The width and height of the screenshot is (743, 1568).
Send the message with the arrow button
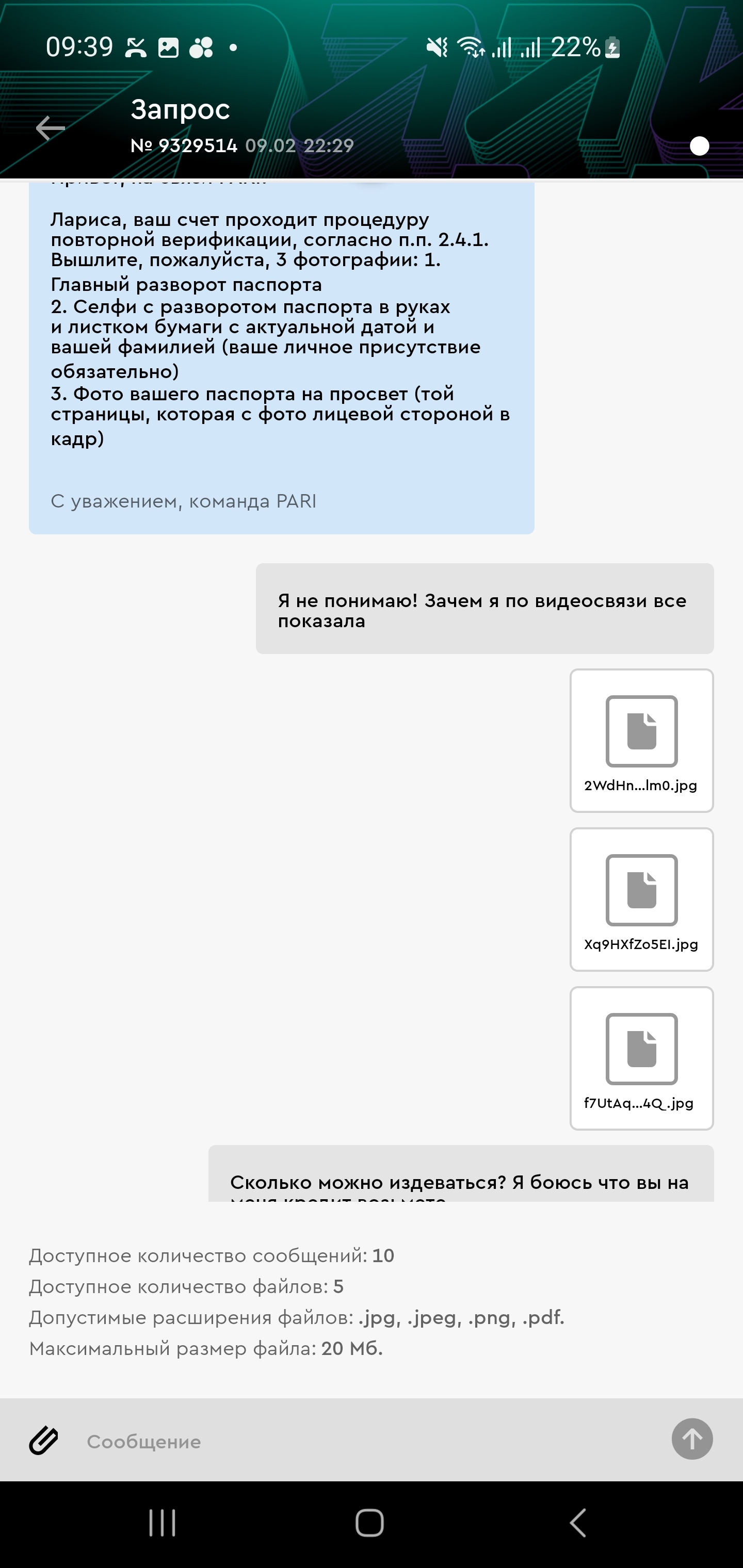point(692,1439)
